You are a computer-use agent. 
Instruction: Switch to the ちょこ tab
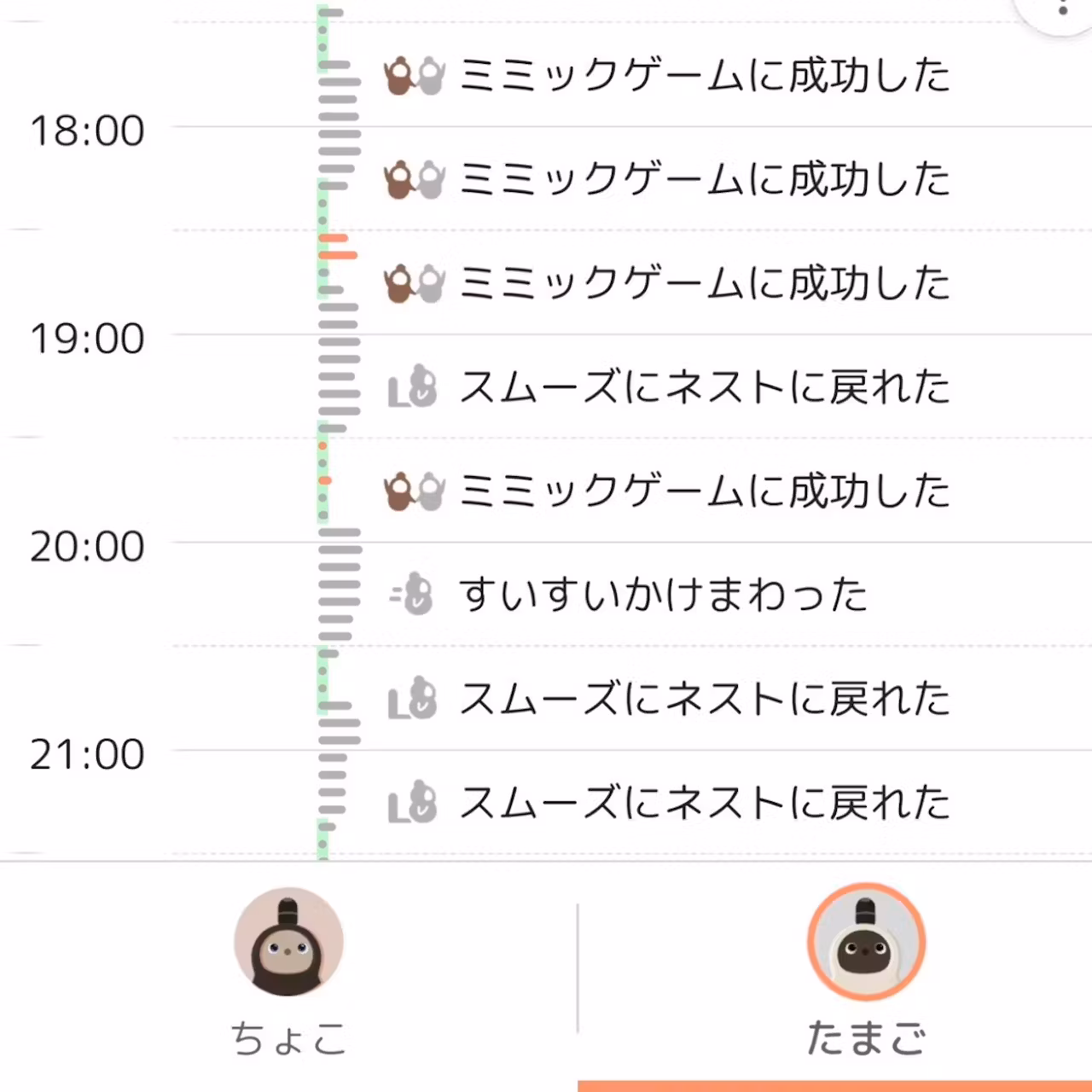288,973
